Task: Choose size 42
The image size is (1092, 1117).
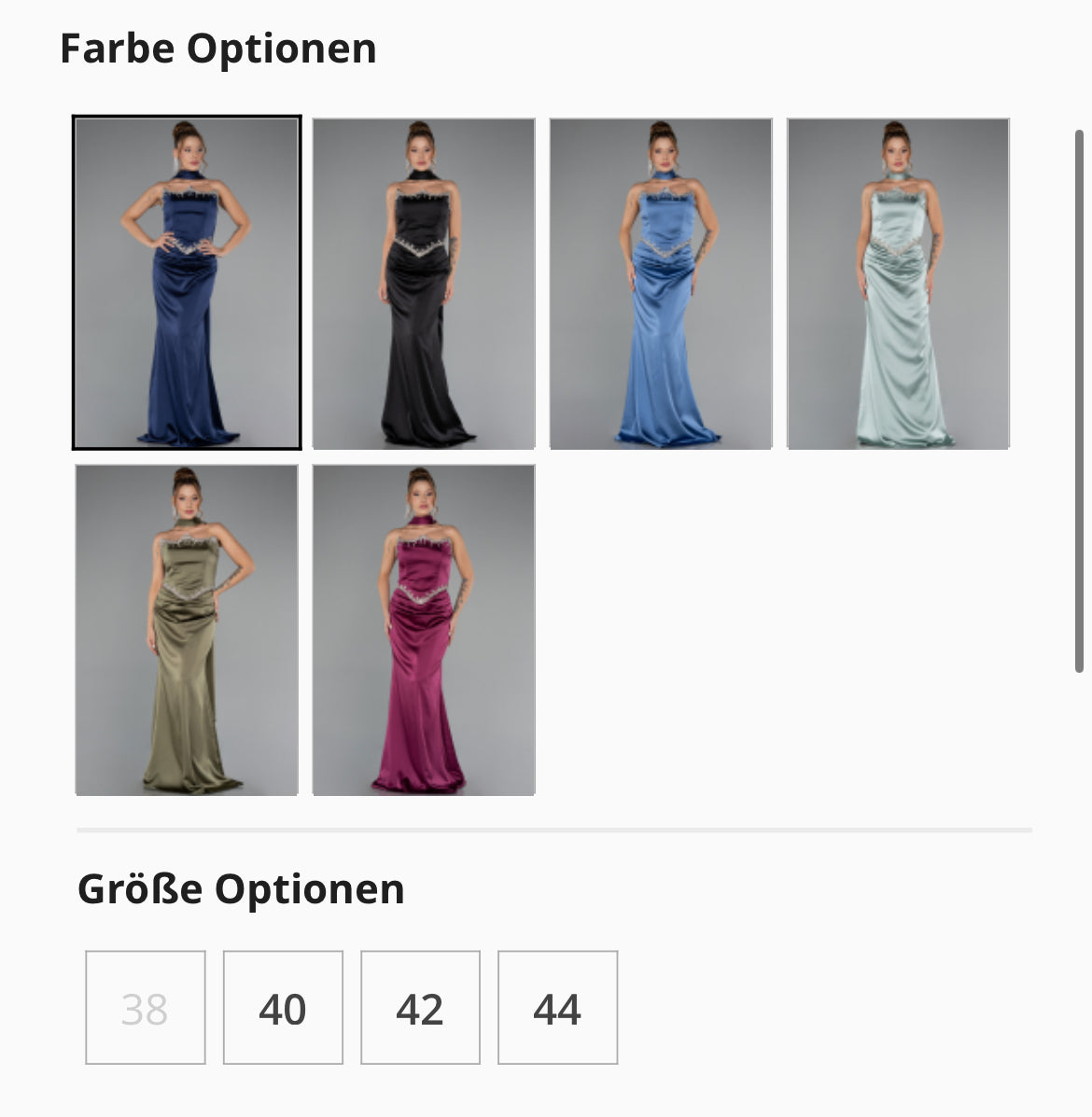Action: (420, 1008)
